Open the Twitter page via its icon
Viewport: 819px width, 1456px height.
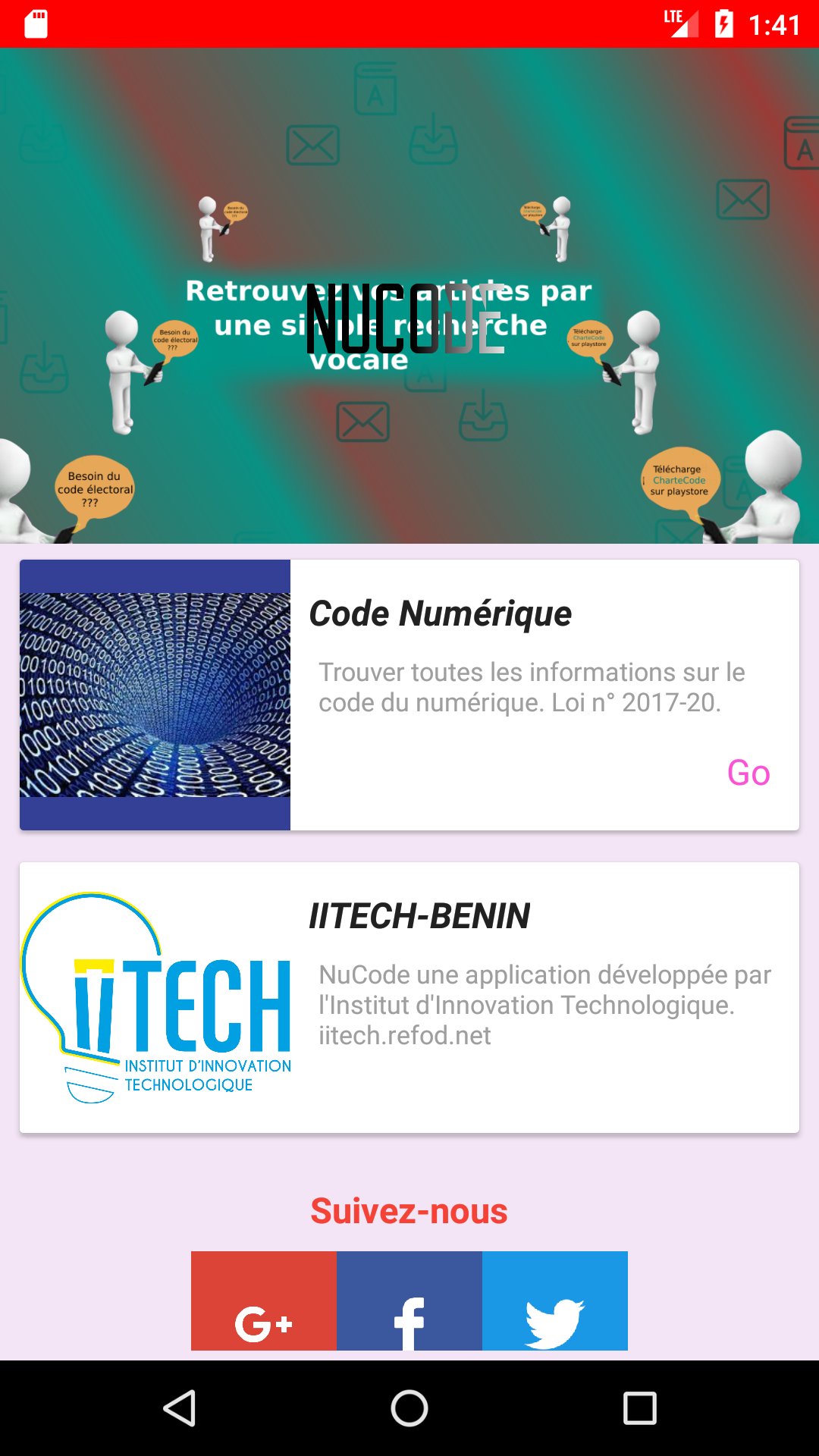click(x=555, y=1302)
